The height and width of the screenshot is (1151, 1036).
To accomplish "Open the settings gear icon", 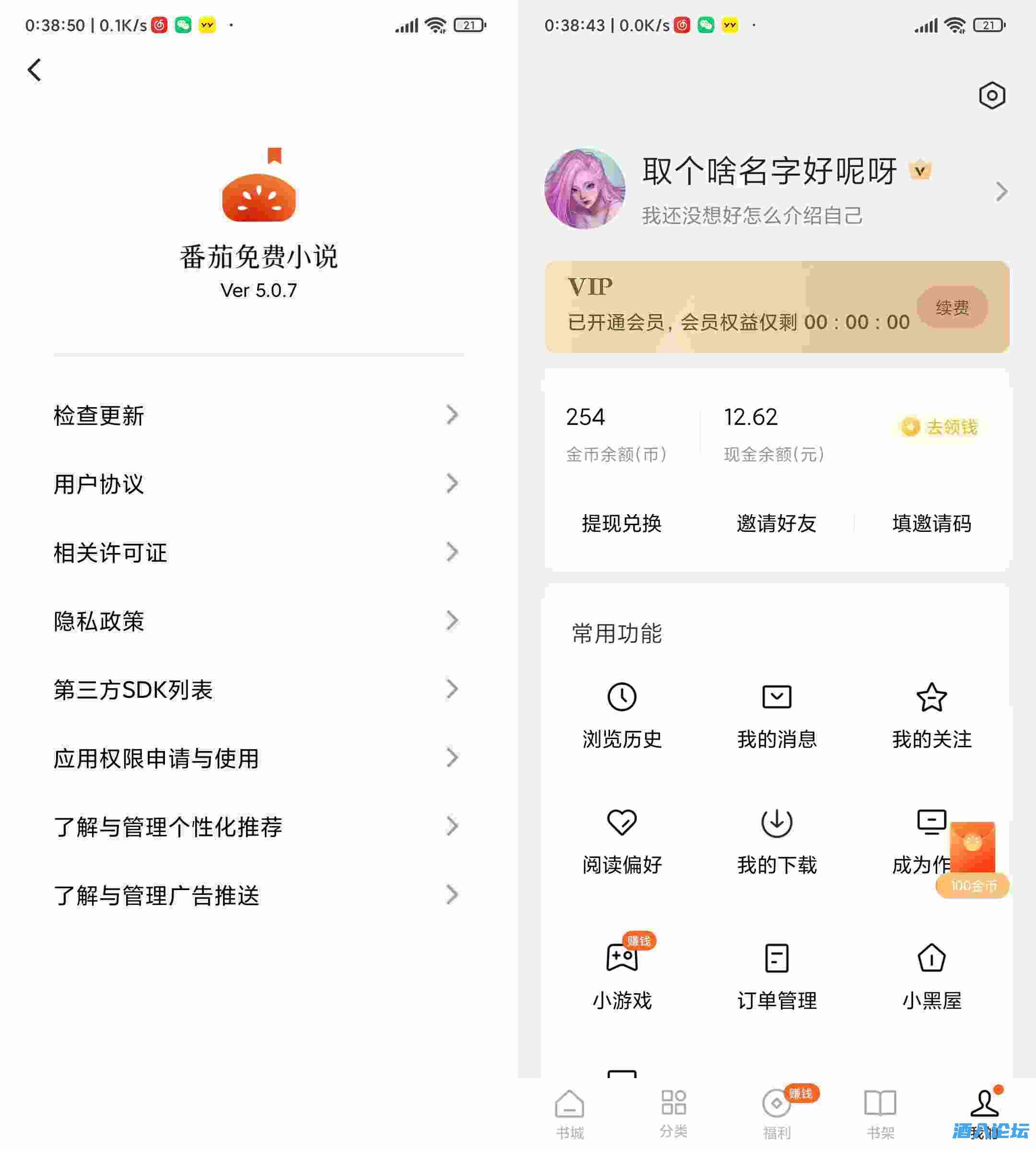I will [991, 95].
